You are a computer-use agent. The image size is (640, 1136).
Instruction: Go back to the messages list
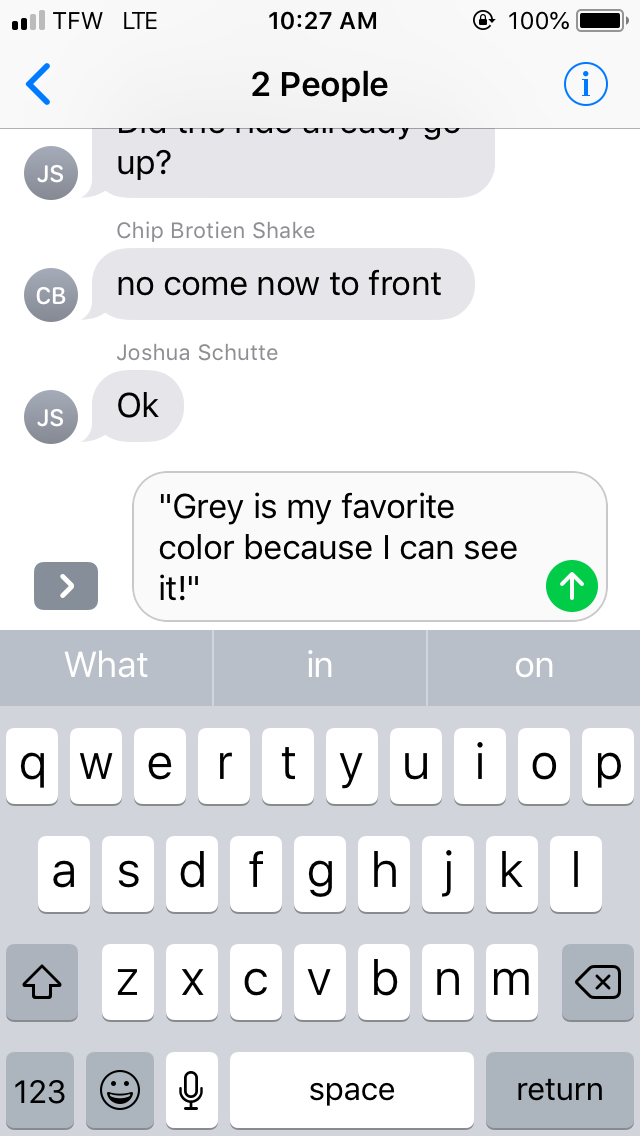[38, 85]
